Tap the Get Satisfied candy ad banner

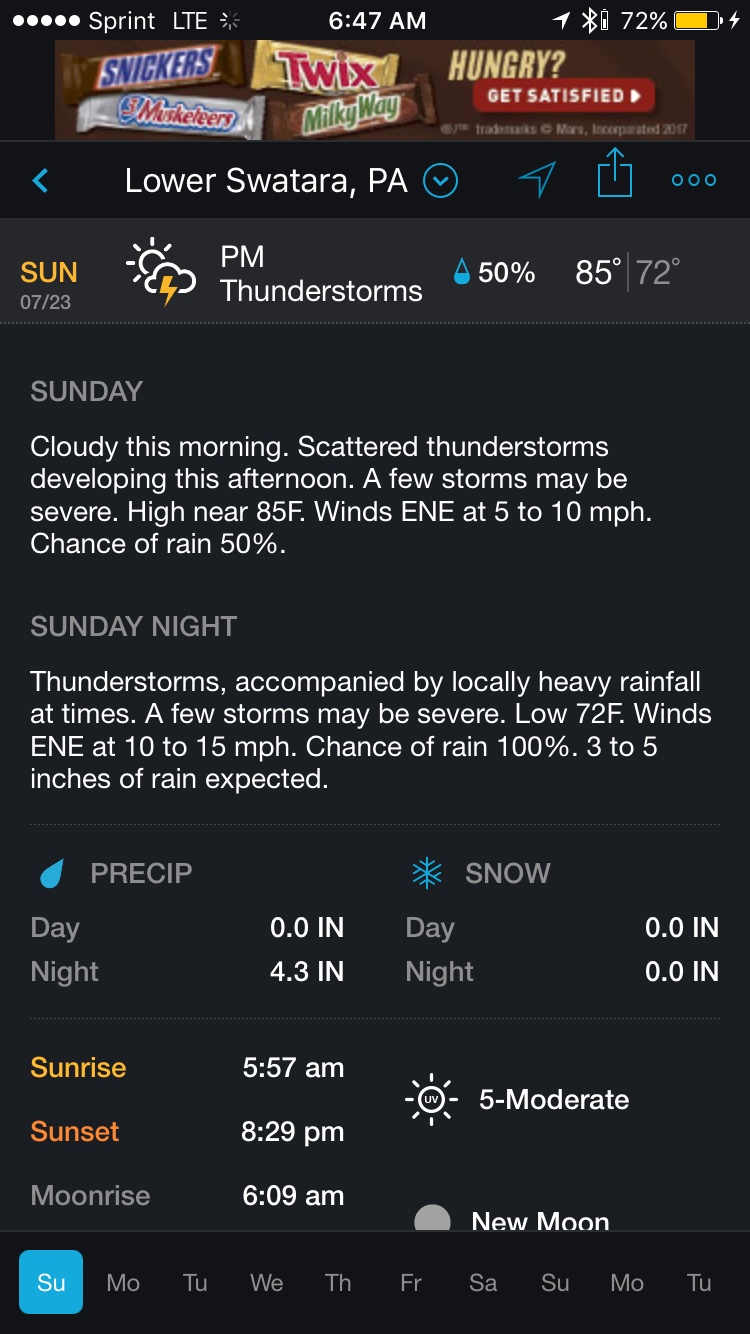(375, 90)
